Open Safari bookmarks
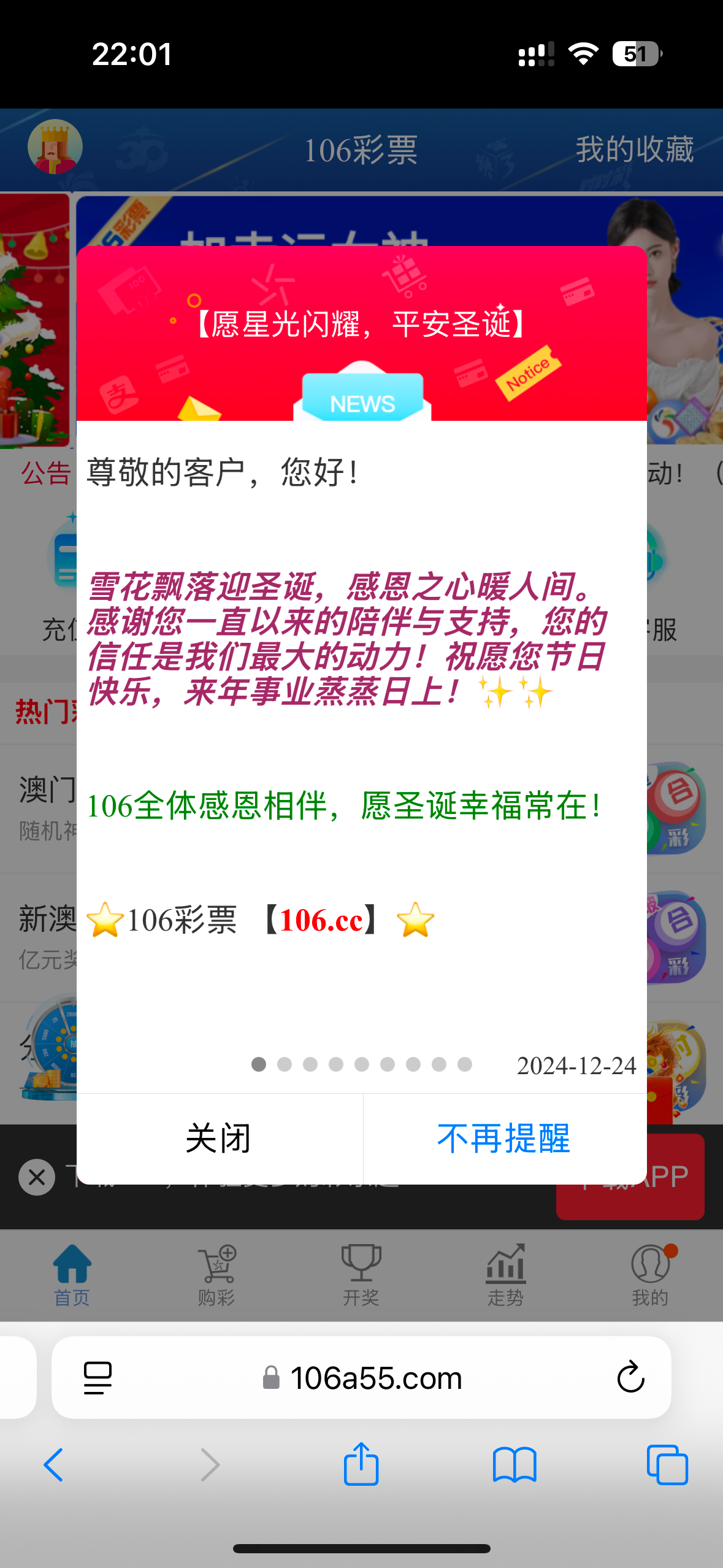This screenshot has height=1568, width=723. [515, 1465]
